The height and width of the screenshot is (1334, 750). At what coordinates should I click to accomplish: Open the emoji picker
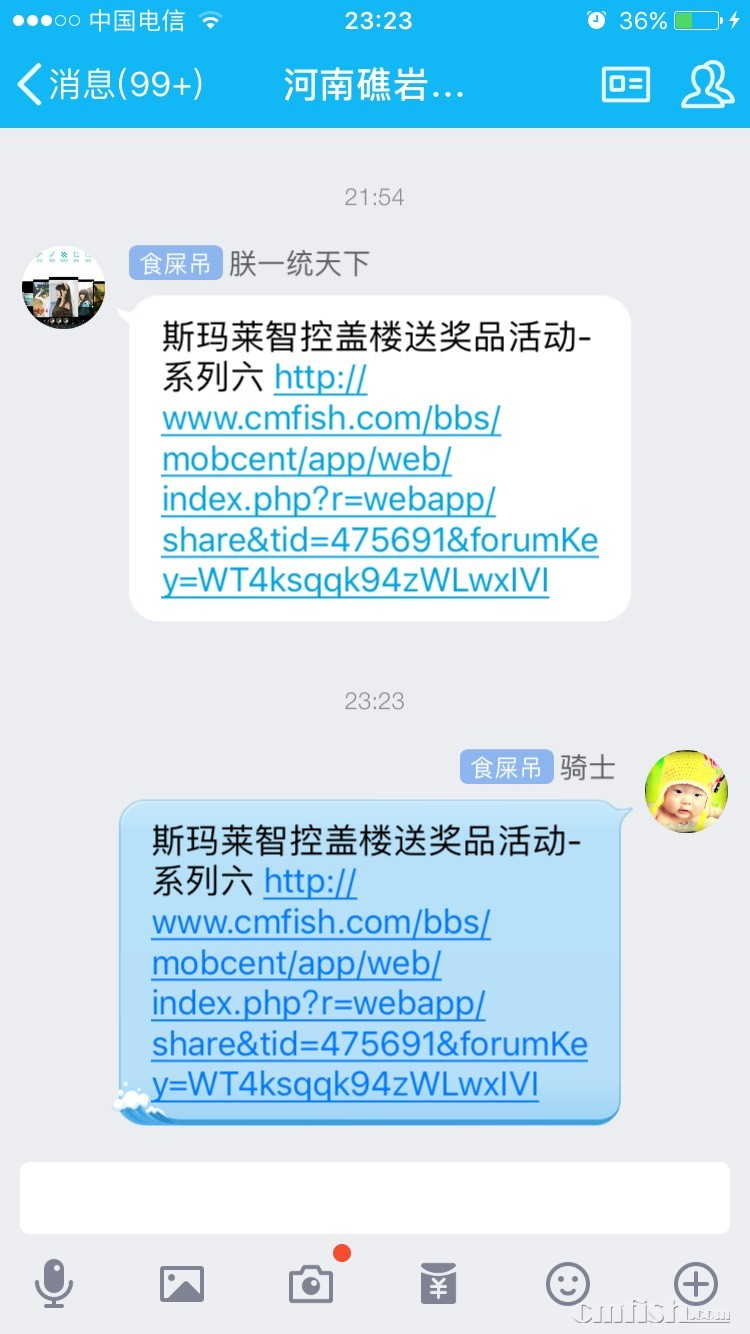tap(567, 1283)
